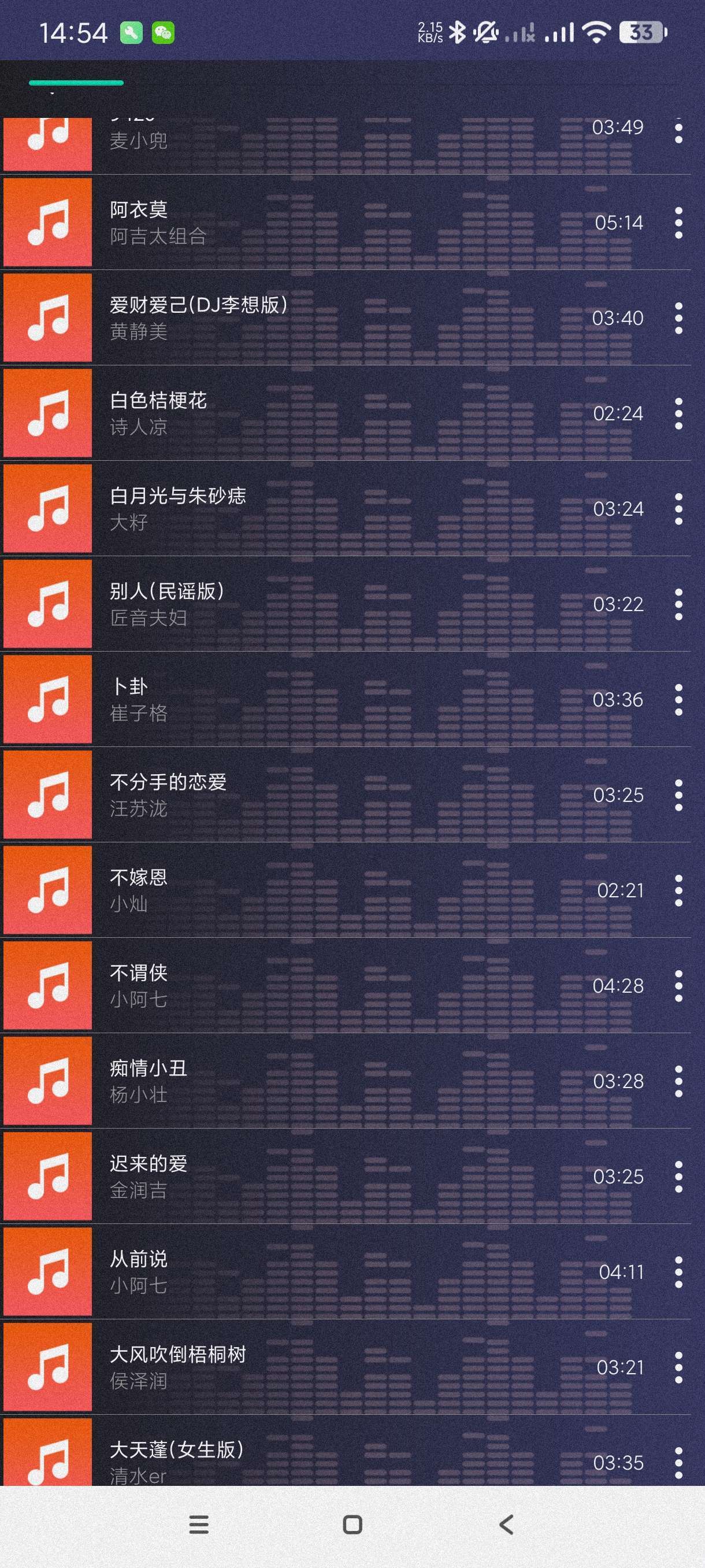705x1568 pixels.
Task: Choose the song 迟来的爱
Action: pos(304,1177)
